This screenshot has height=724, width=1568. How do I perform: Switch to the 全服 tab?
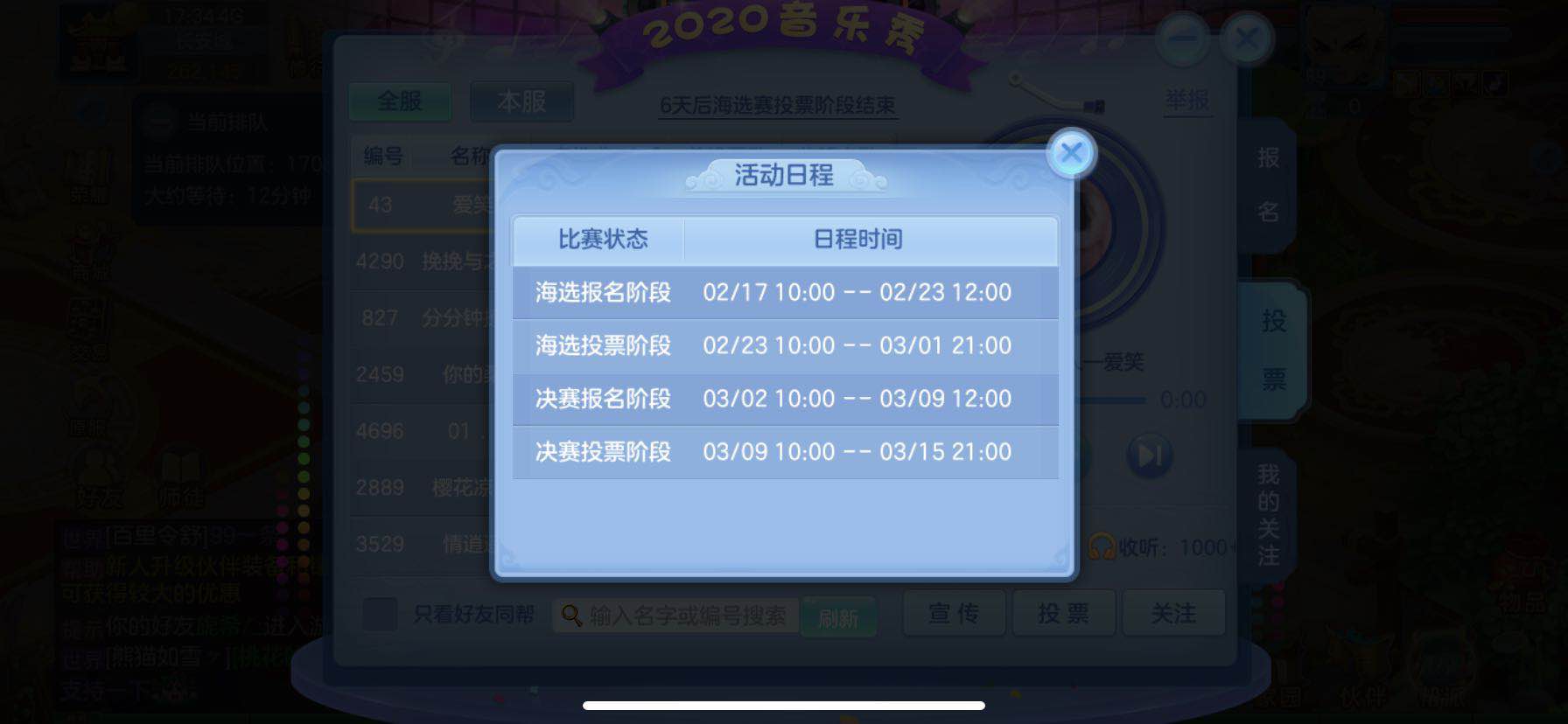400,101
